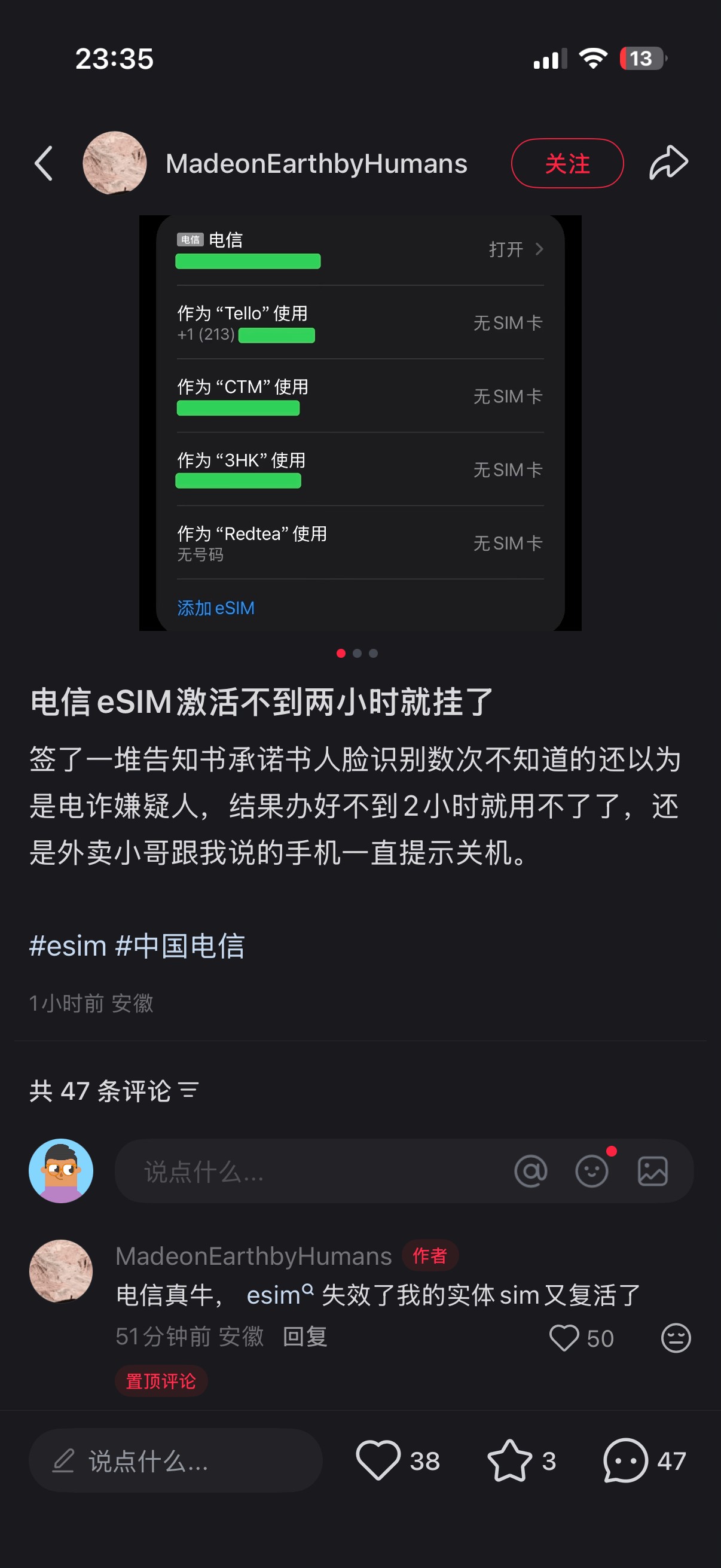Attach an image using the picture icon

pos(652,1170)
